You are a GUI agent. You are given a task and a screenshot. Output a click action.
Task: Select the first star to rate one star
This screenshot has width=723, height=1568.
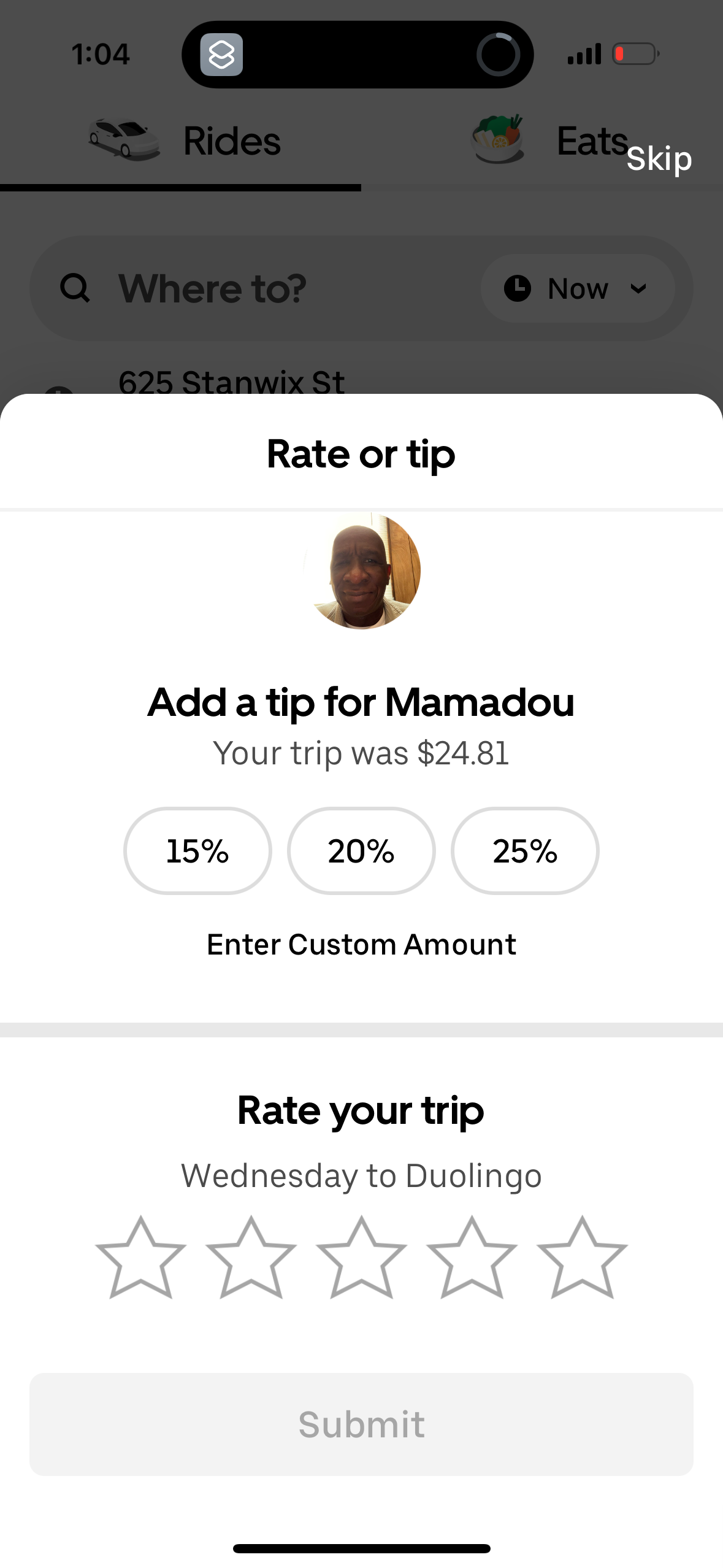[140, 1258]
